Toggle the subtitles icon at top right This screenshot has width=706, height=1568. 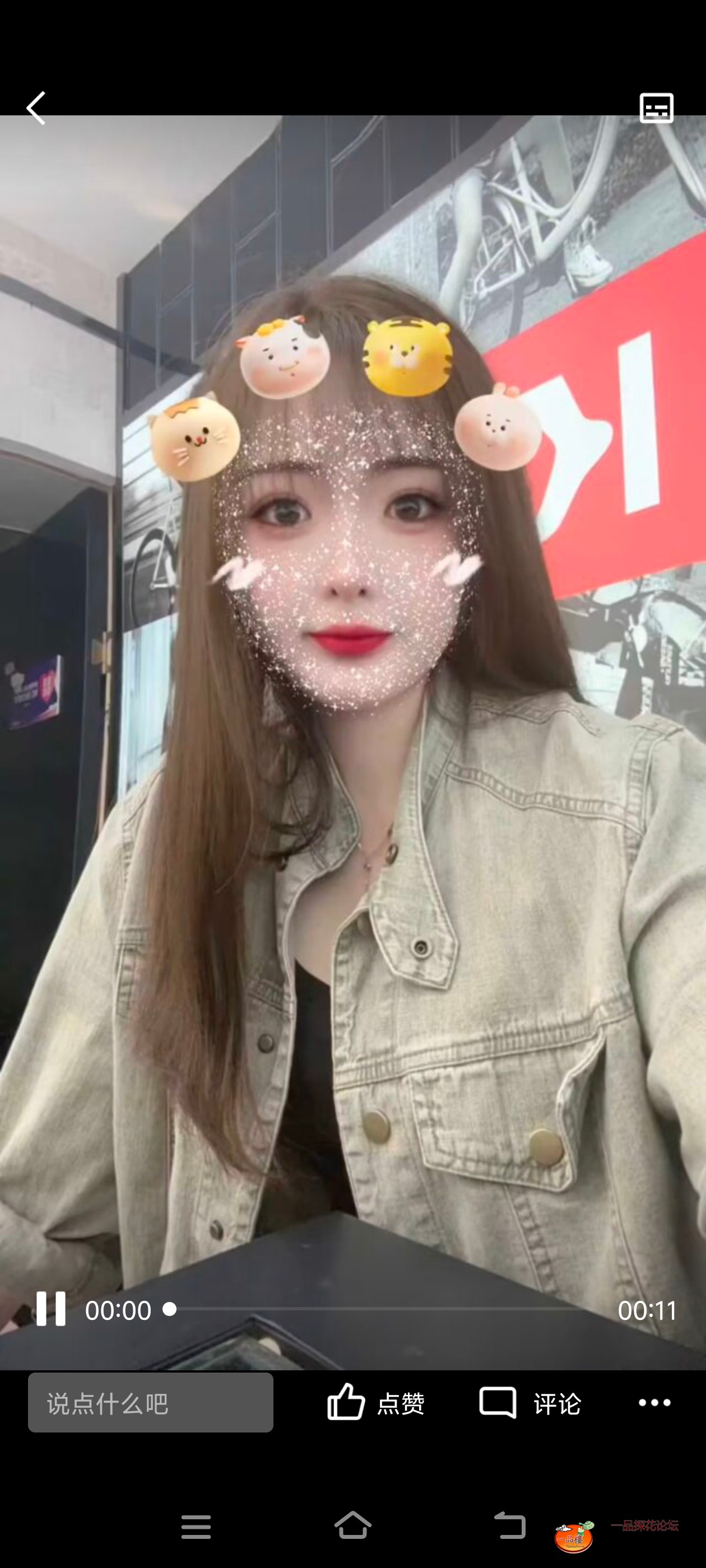tap(656, 108)
